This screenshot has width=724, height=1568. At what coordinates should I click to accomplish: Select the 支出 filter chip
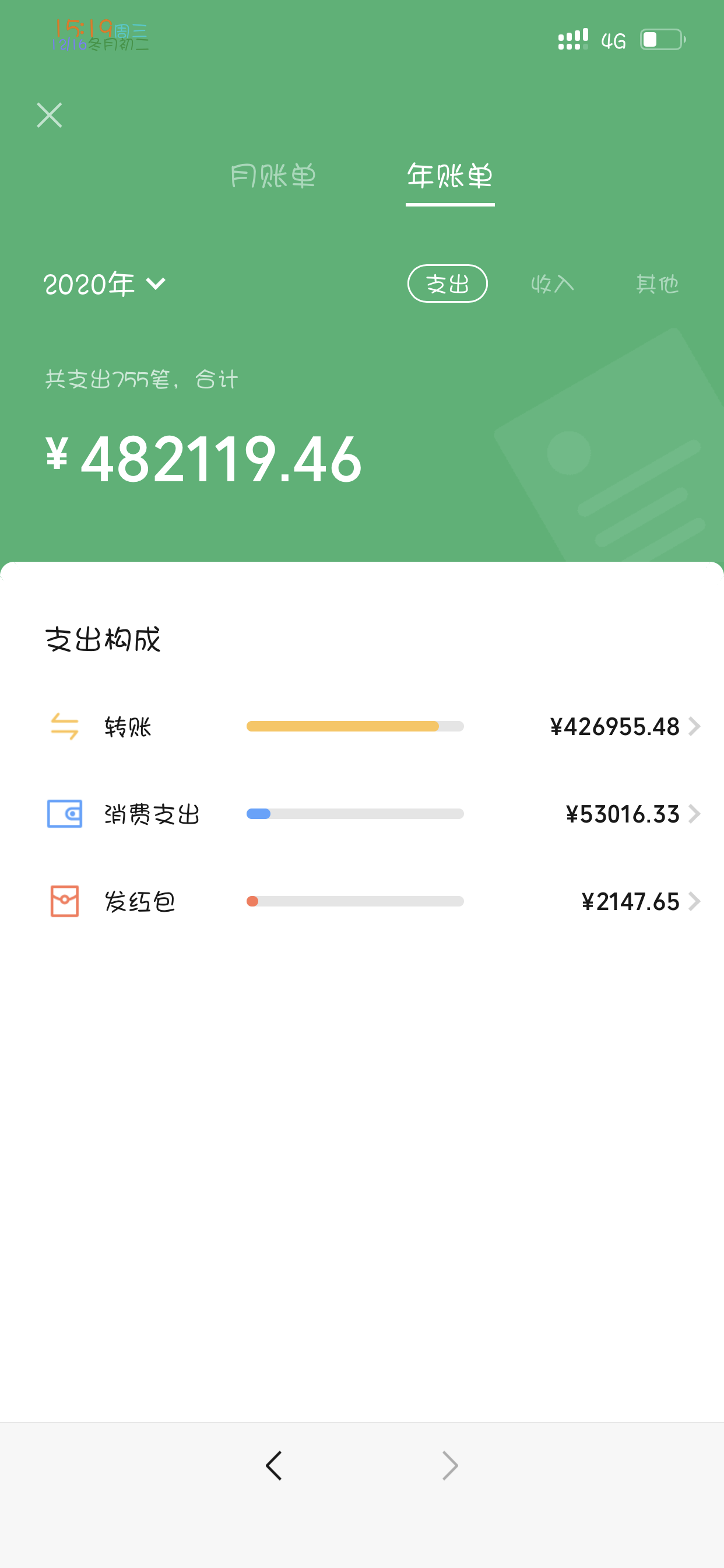447,283
